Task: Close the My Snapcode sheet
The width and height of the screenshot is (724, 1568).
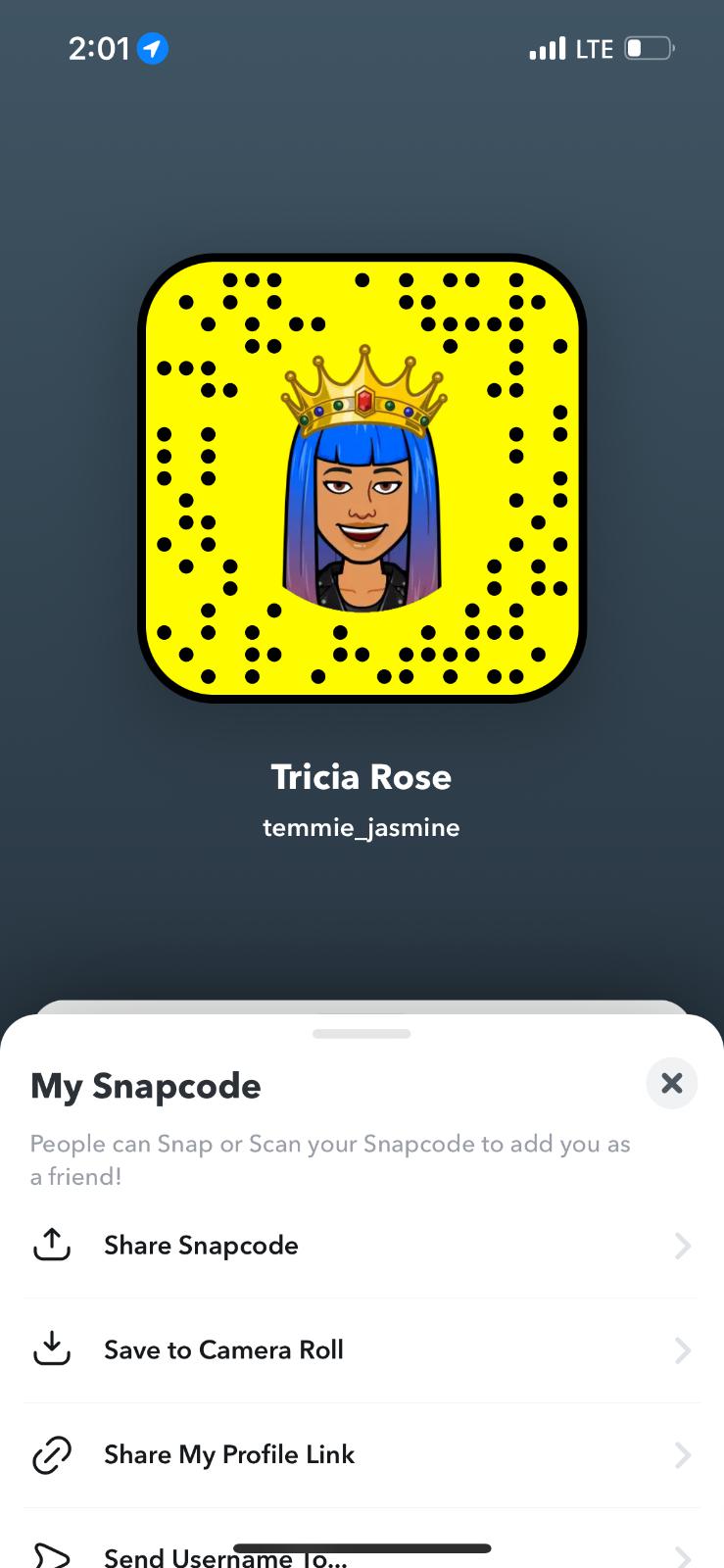Action: pyautogui.click(x=671, y=1083)
